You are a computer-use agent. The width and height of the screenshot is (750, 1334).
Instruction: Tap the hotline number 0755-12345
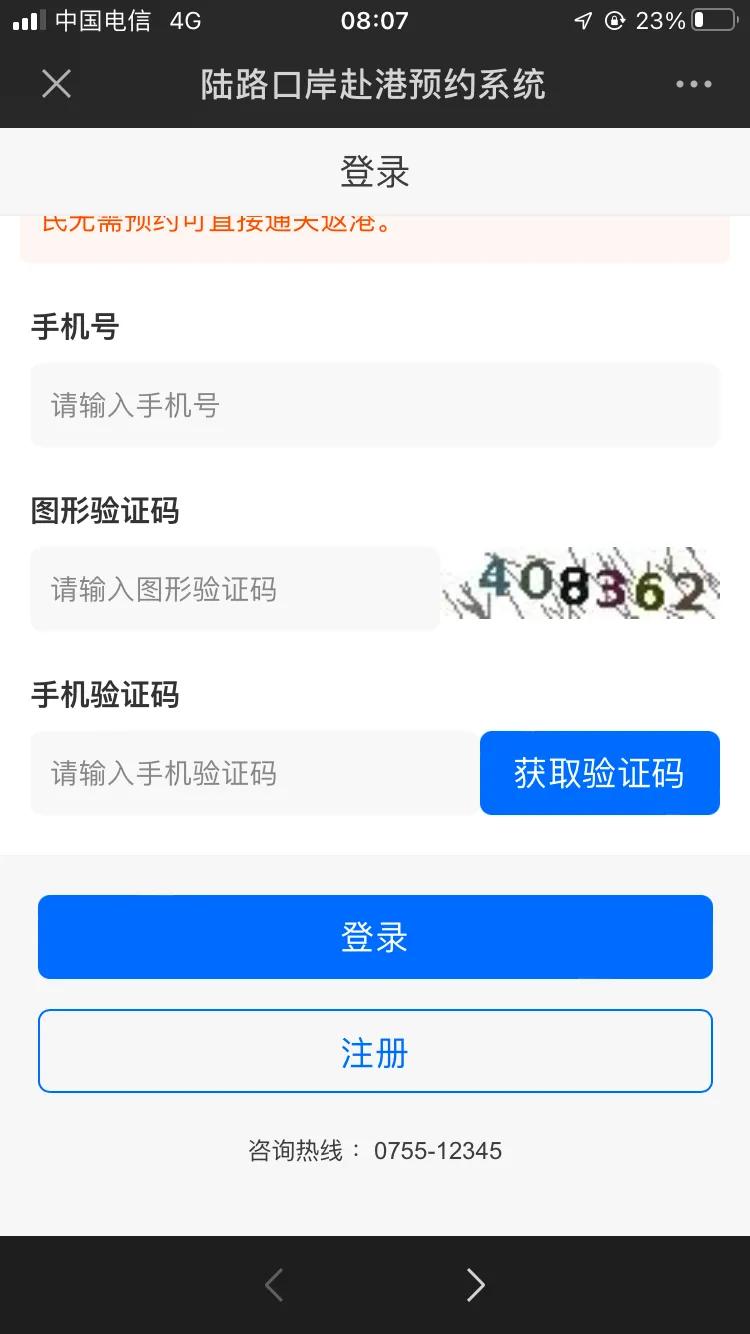point(440,1151)
